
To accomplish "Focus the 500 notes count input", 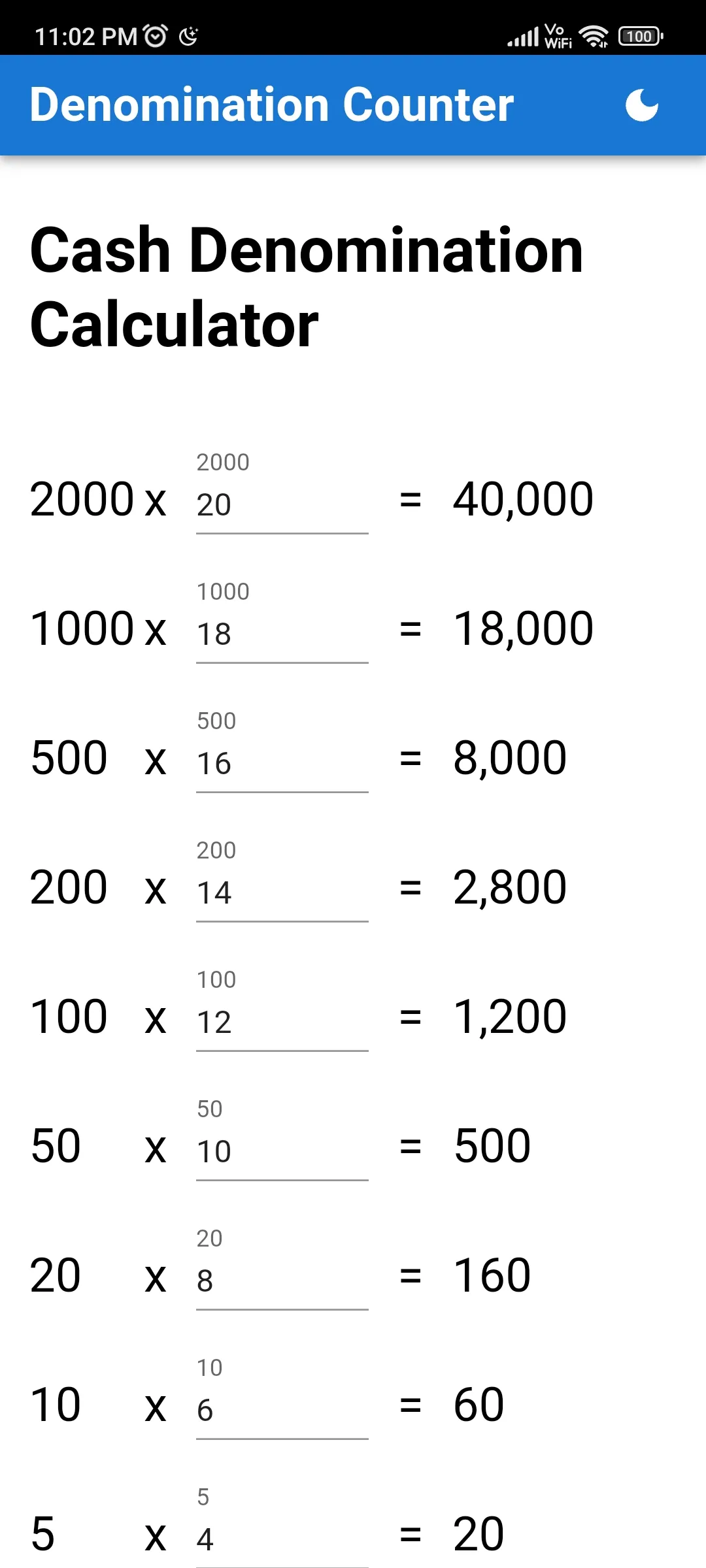I will pyautogui.click(x=282, y=751).
